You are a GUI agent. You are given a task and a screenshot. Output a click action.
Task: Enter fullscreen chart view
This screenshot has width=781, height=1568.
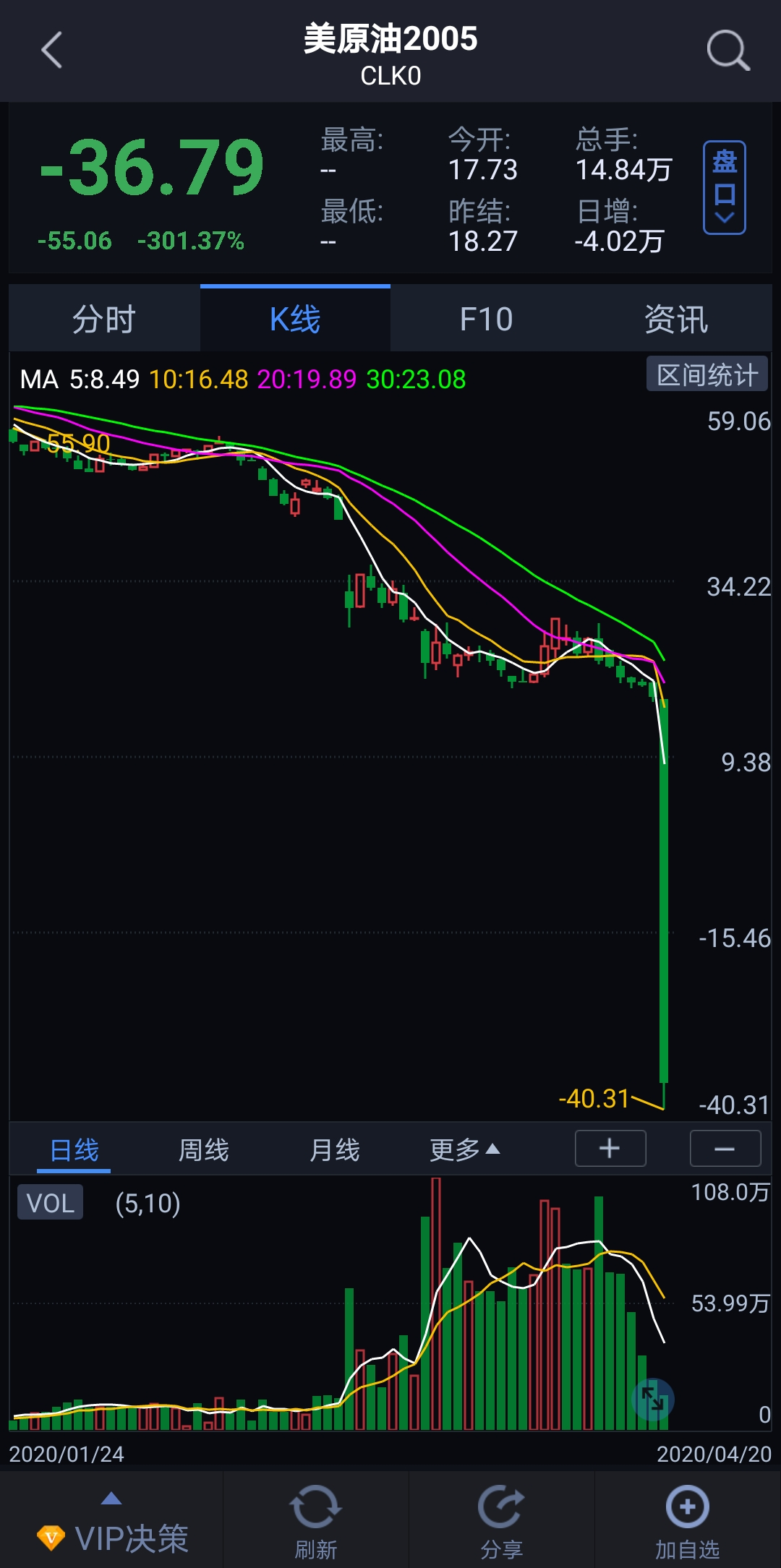coord(652,1400)
